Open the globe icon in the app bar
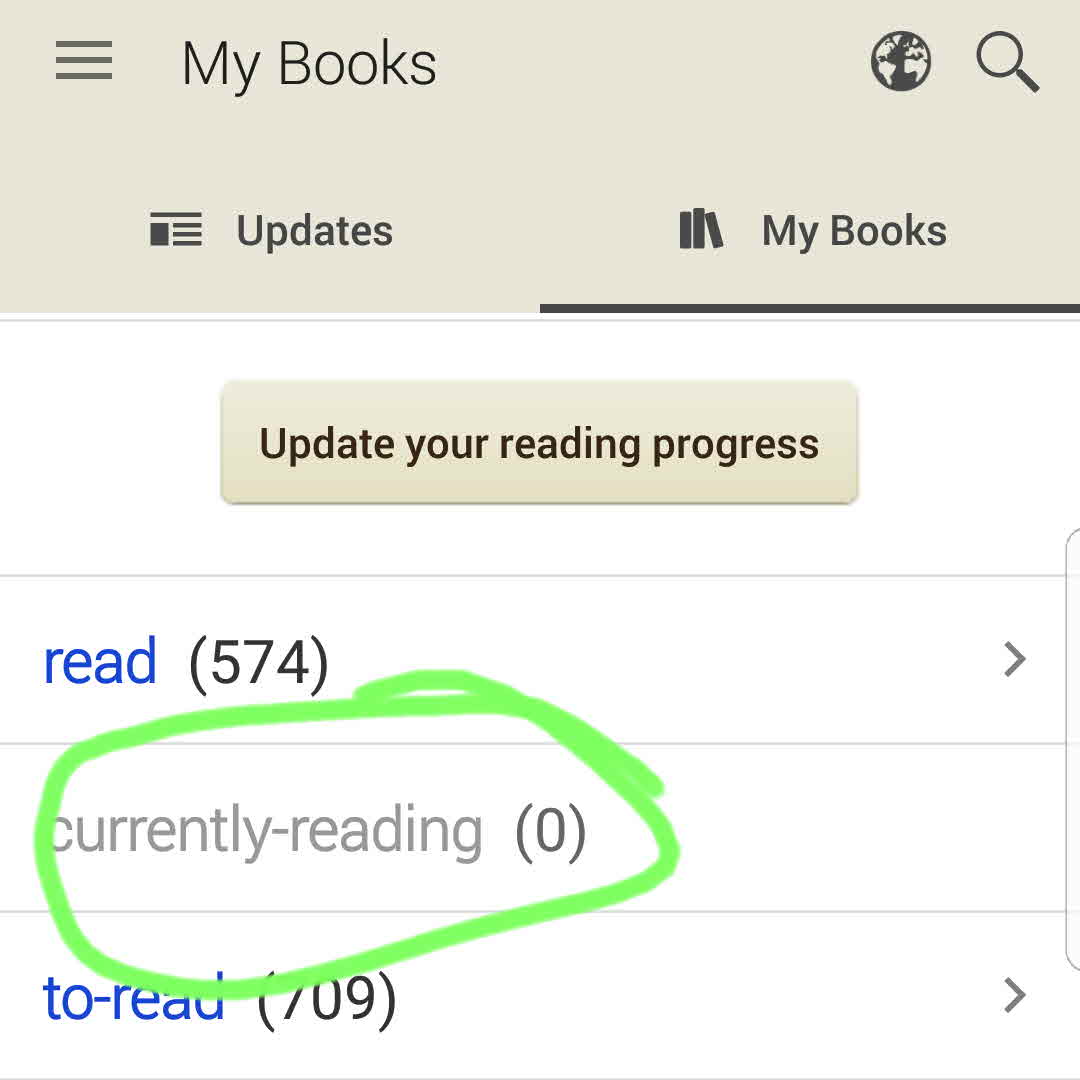 [900, 62]
